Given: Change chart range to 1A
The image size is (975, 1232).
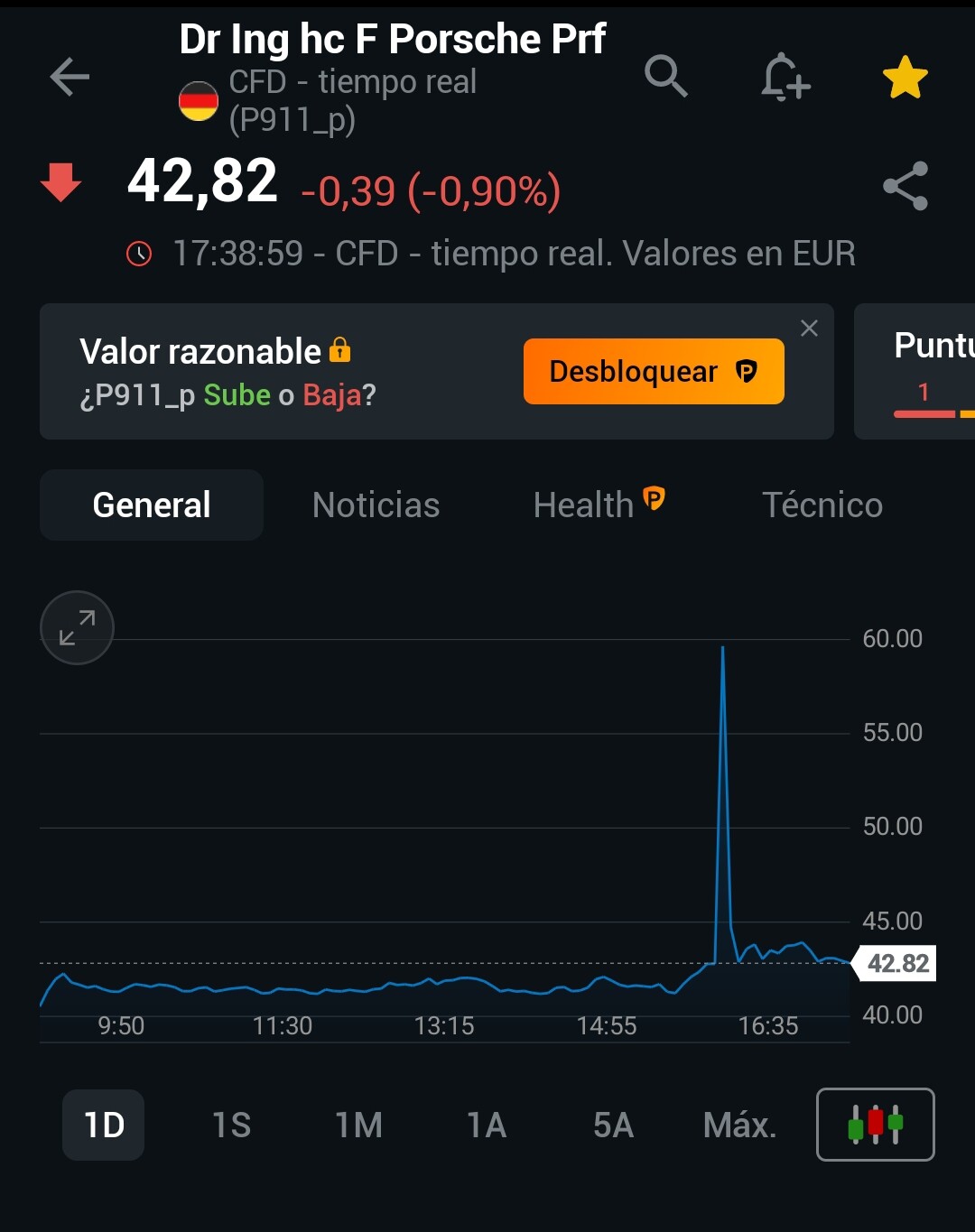Looking at the screenshot, I should click(x=486, y=1125).
